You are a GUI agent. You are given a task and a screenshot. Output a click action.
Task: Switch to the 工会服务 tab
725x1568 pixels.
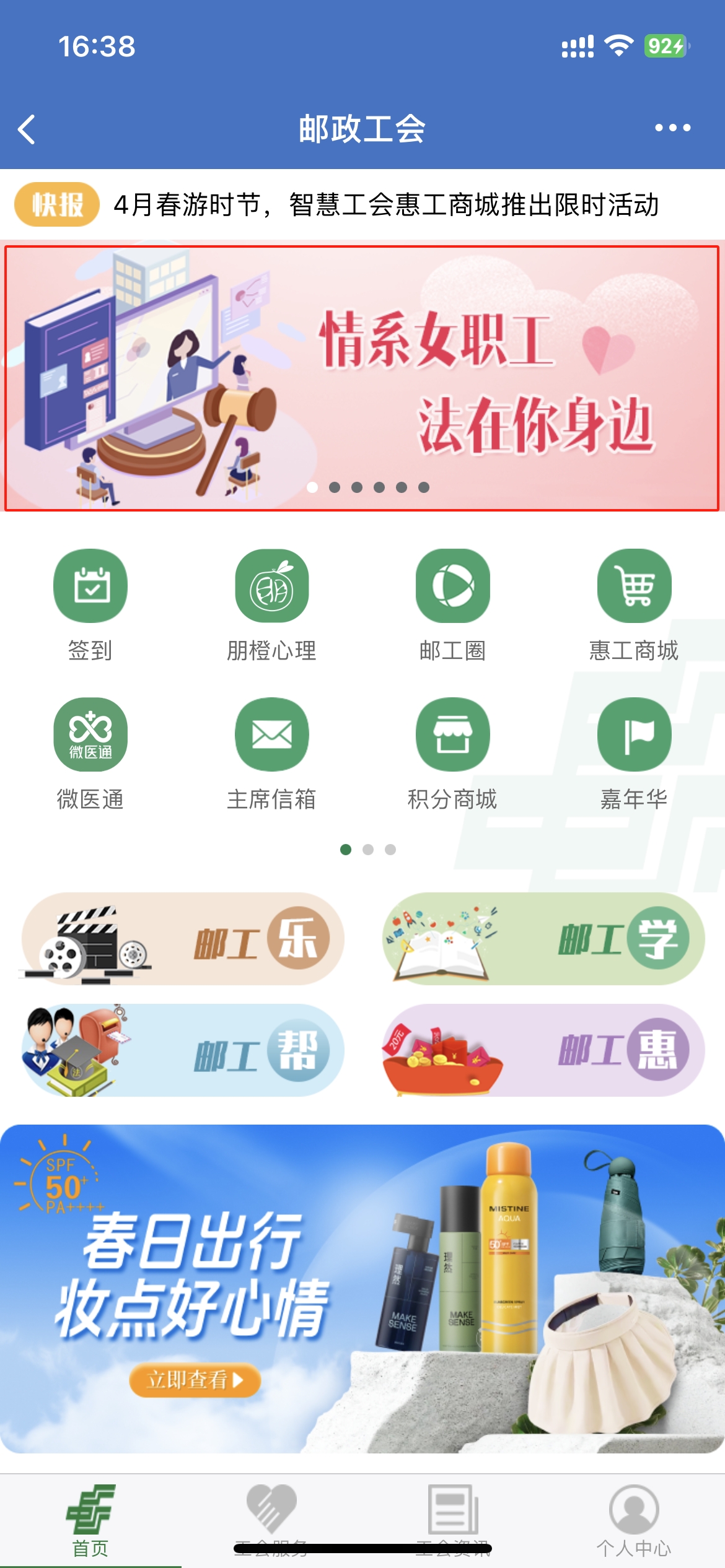(271, 1521)
